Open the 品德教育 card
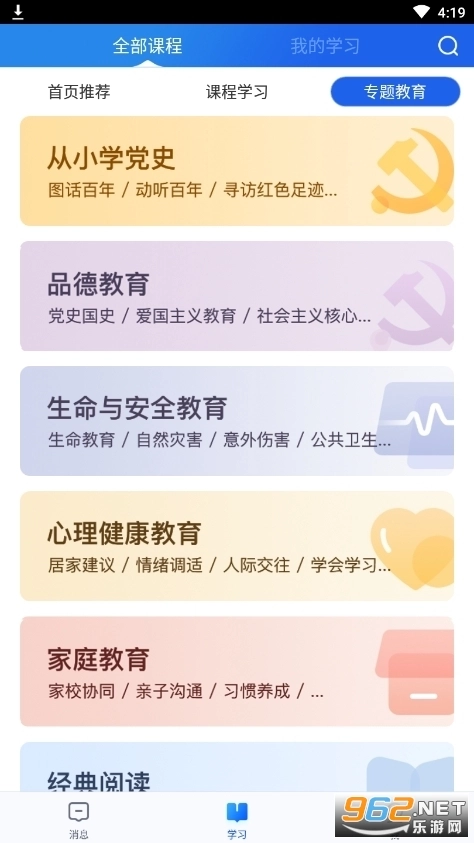474x843 pixels. coord(237,296)
